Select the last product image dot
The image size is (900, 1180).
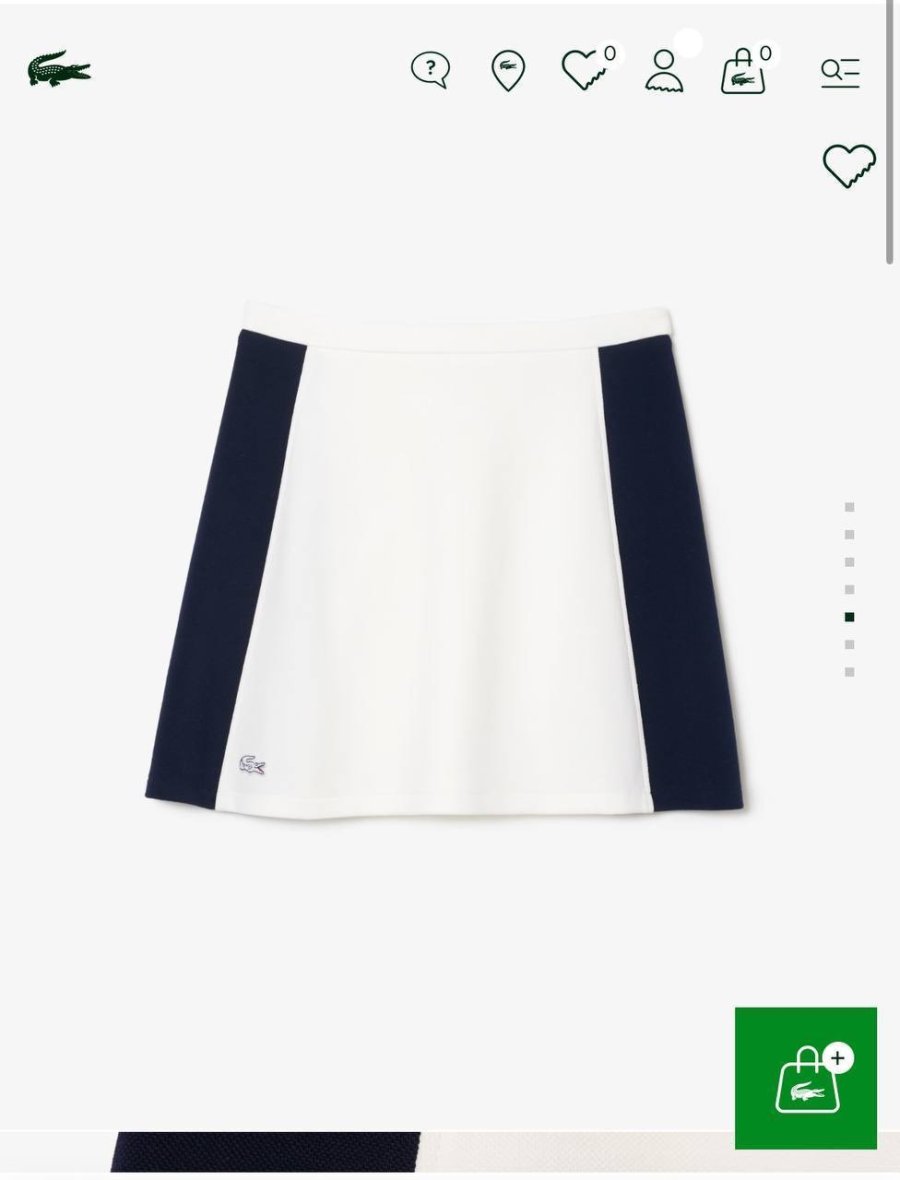point(849,672)
